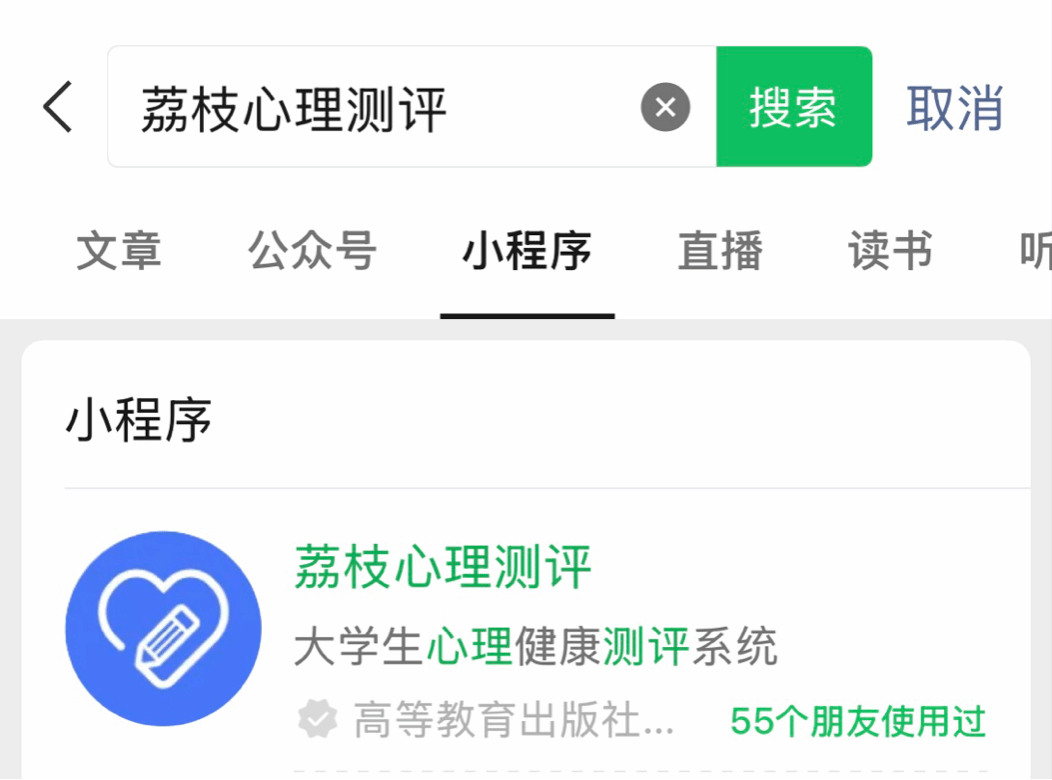Select the 小程序 tab

(x=527, y=251)
